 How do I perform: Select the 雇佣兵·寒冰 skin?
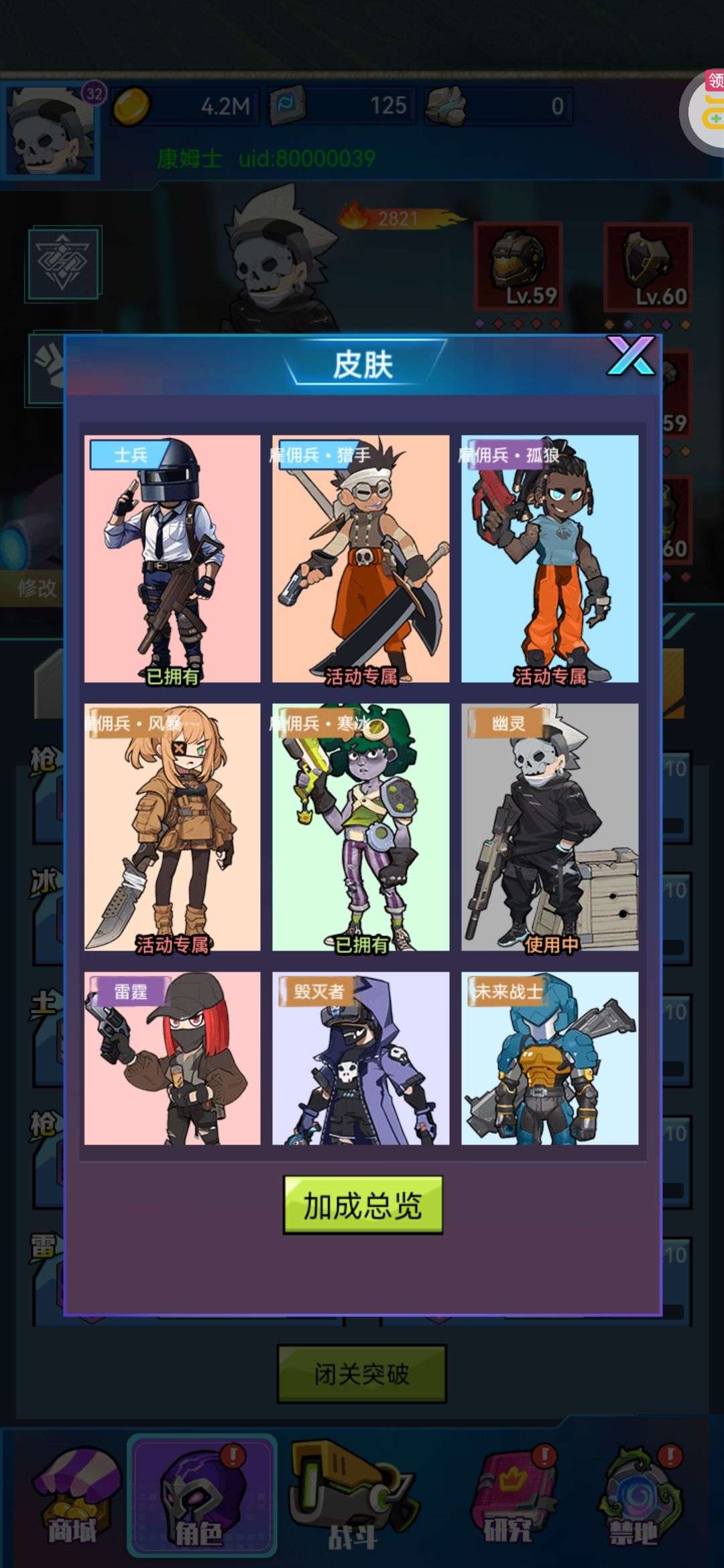click(x=361, y=826)
